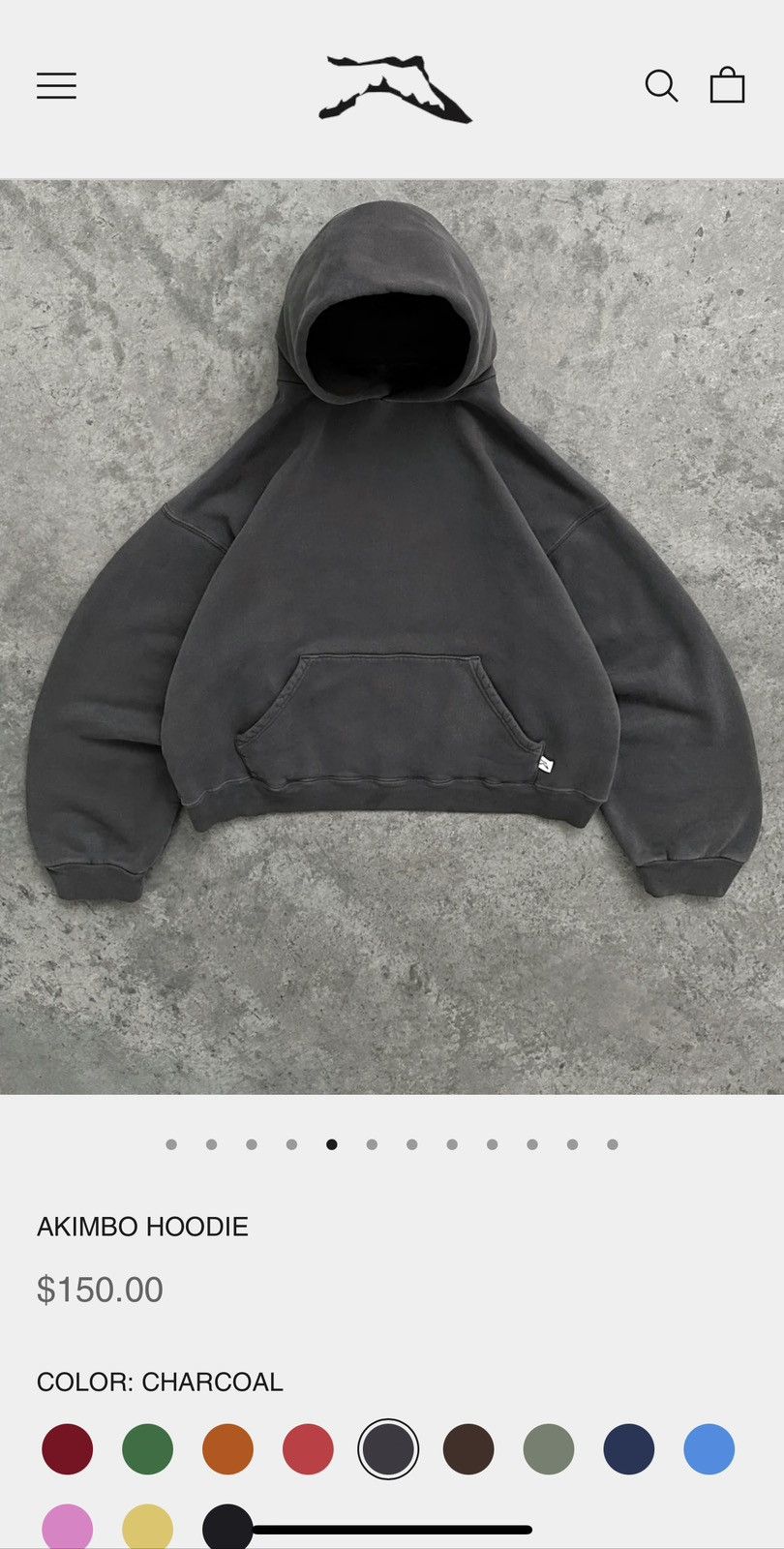Tap the charcoal color swatch
The image size is (784, 1549).
(388, 1449)
